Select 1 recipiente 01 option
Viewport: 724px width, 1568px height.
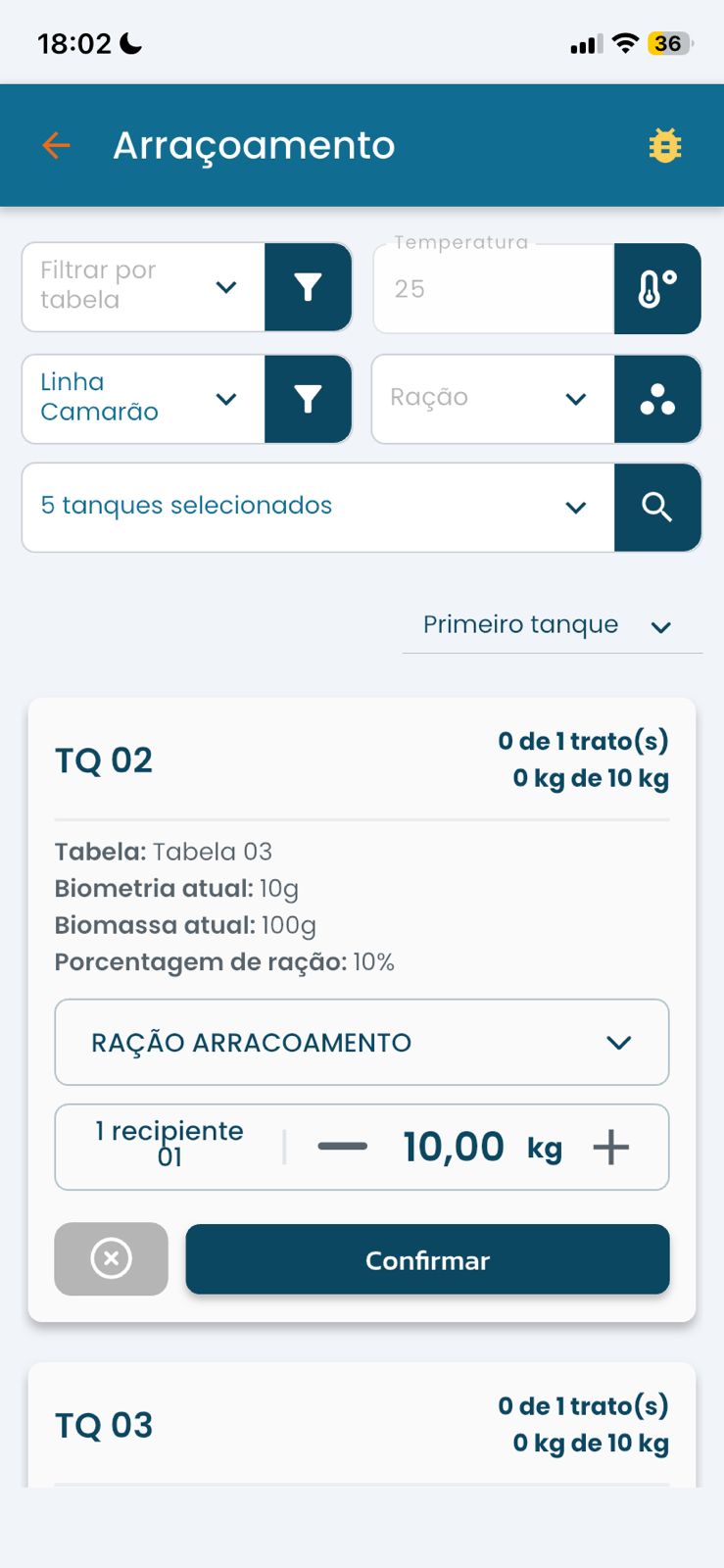coord(169,1144)
